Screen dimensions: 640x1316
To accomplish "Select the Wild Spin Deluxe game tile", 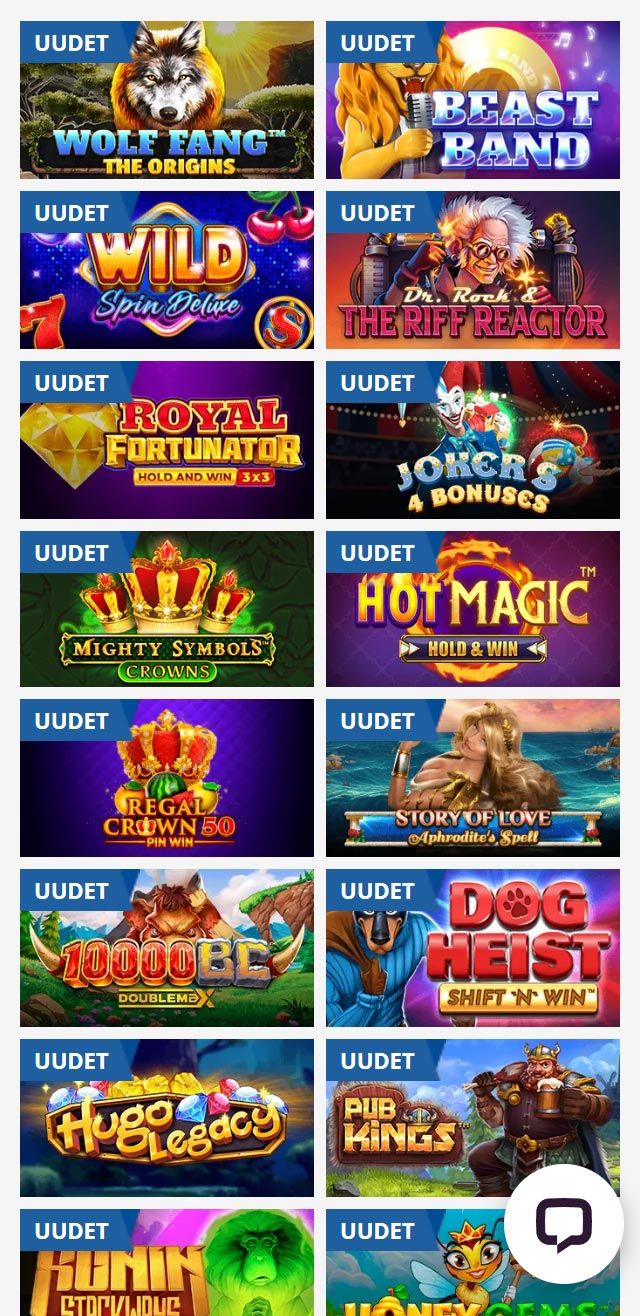I will (x=166, y=270).
